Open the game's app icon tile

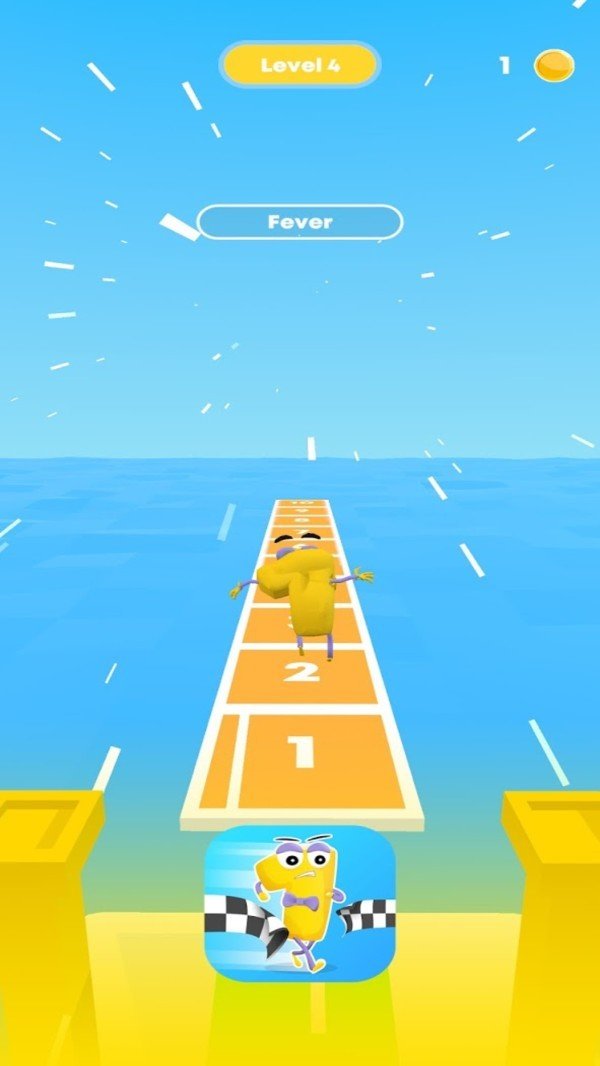click(x=300, y=904)
